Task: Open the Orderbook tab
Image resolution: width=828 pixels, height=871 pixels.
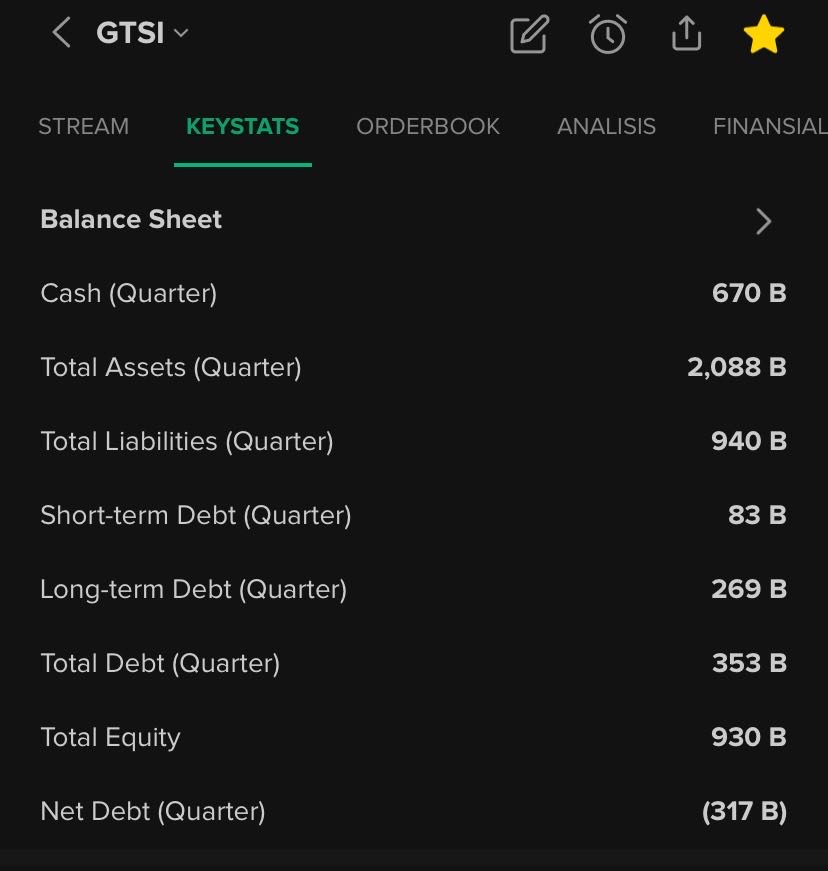Action: click(x=428, y=127)
